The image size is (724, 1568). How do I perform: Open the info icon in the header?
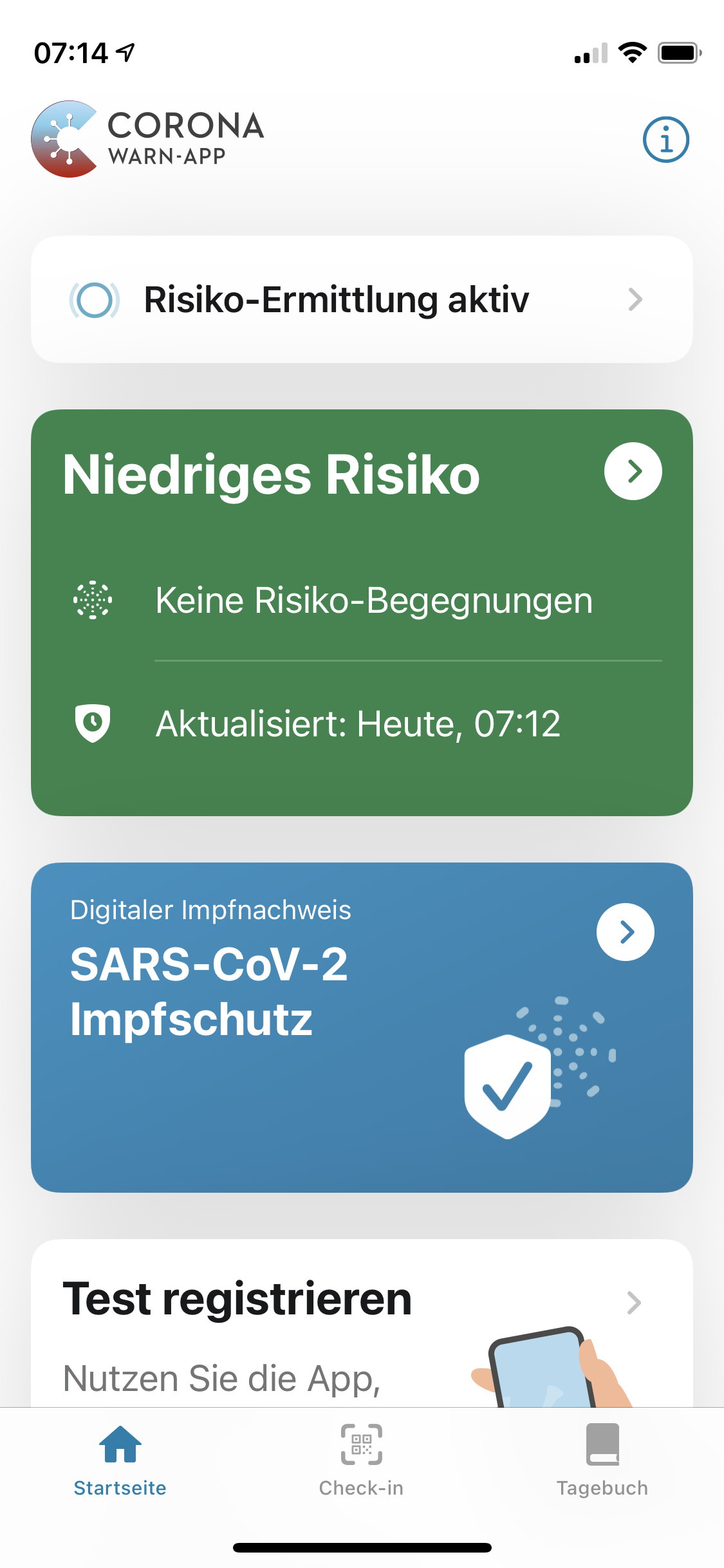point(665,140)
